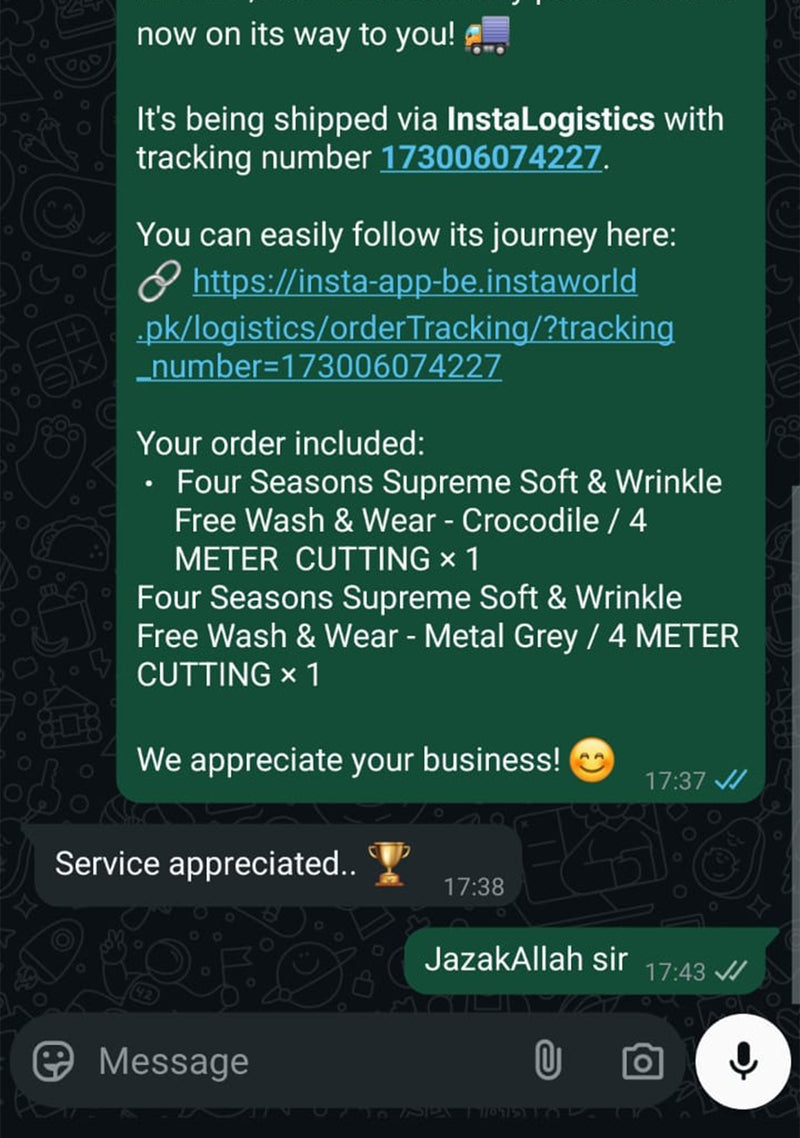
Task: Open the camera to take a photo
Action: tap(642, 1061)
